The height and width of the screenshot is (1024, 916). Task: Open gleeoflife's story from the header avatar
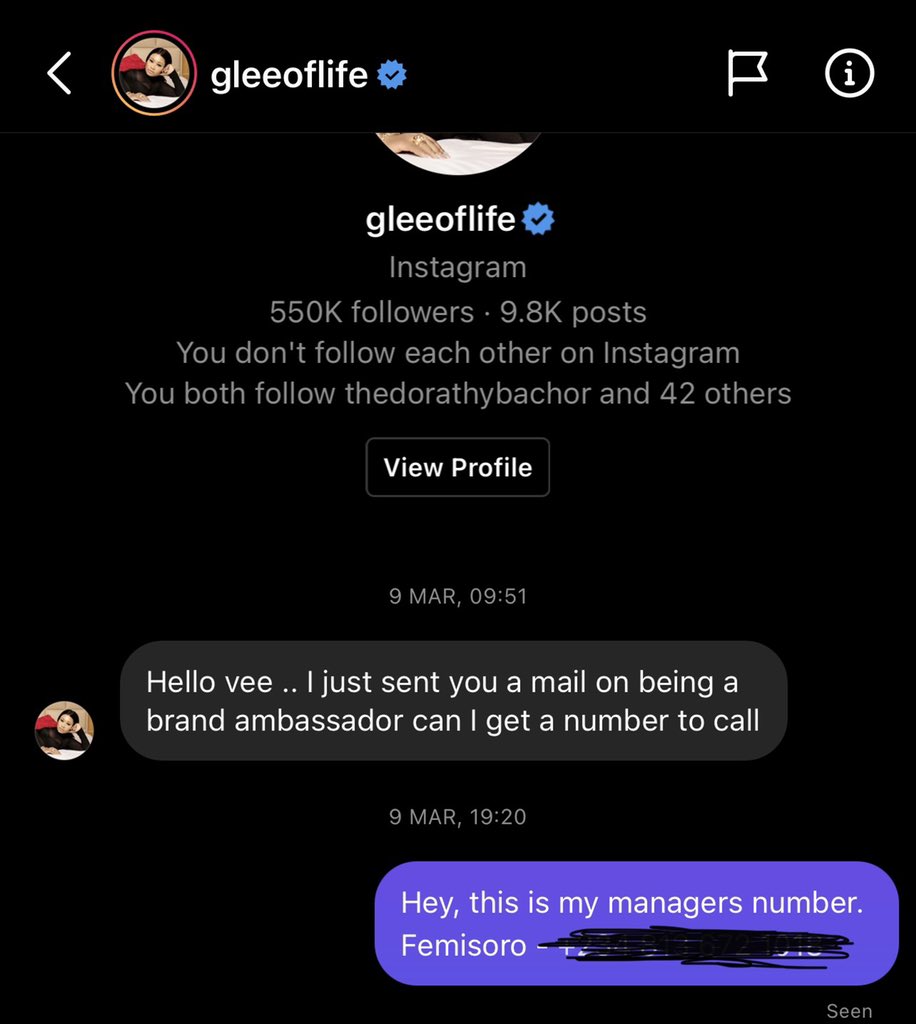pyautogui.click(x=152, y=75)
